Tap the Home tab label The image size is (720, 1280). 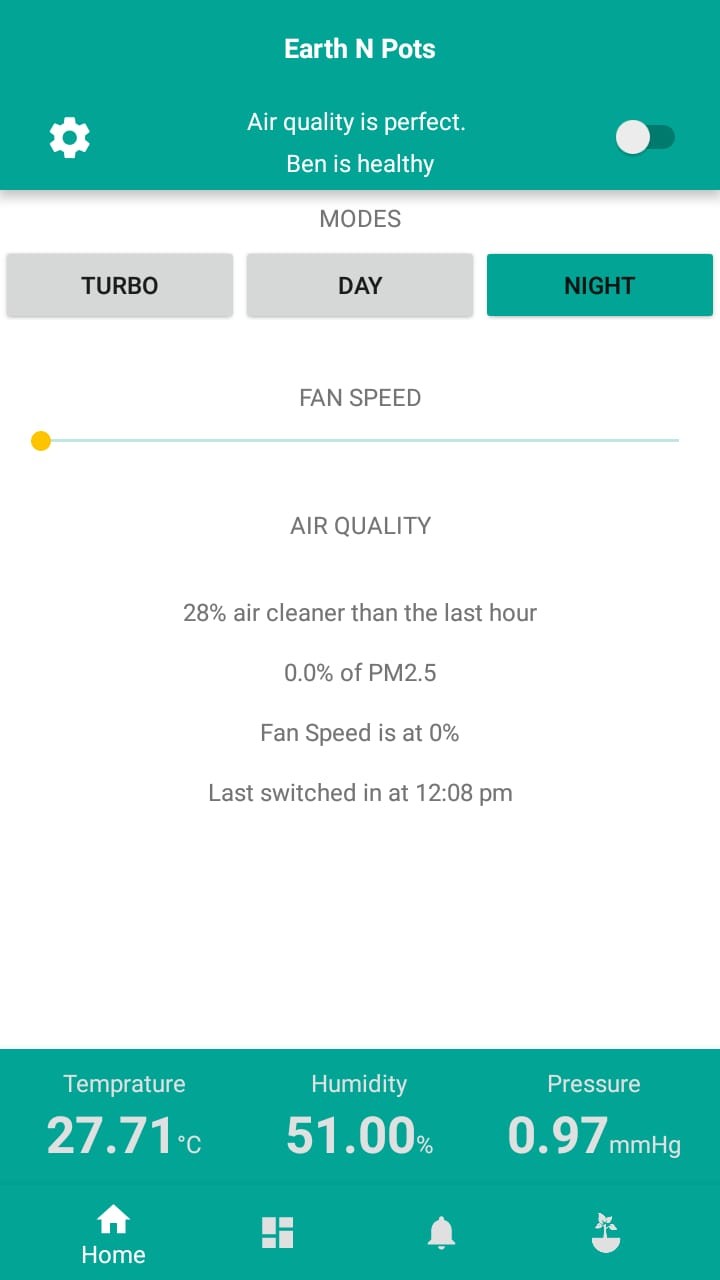[x=112, y=1255]
